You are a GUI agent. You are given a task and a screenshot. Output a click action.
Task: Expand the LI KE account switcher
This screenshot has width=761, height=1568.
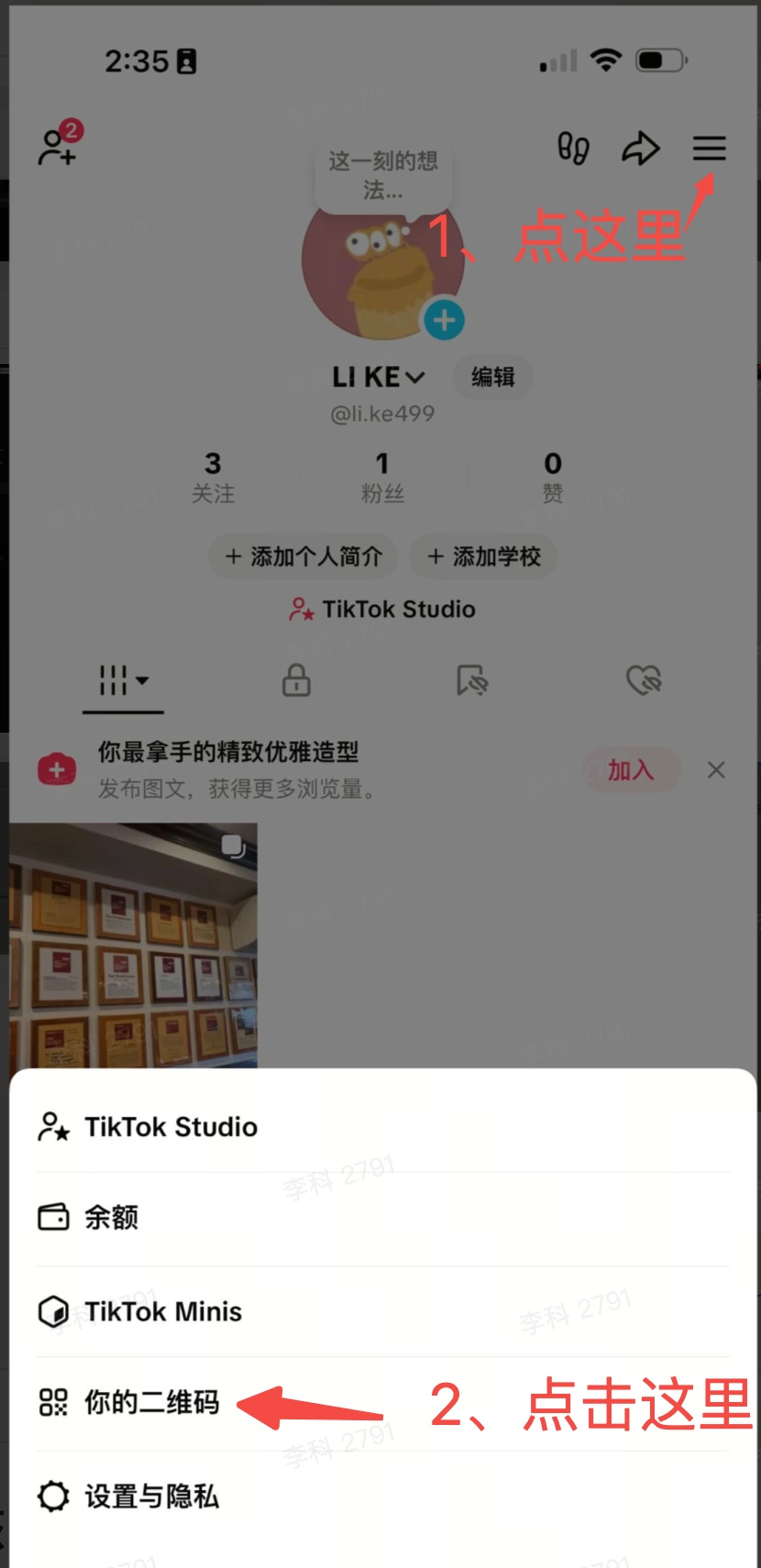378,377
